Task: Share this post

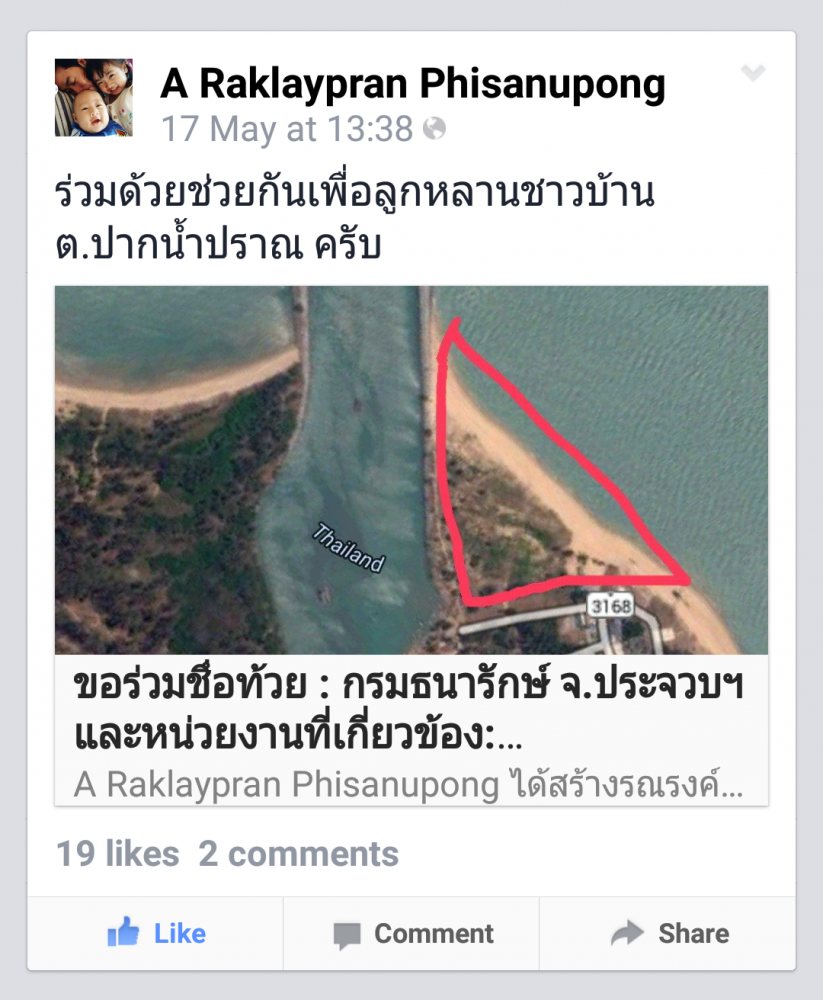Action: pos(668,934)
